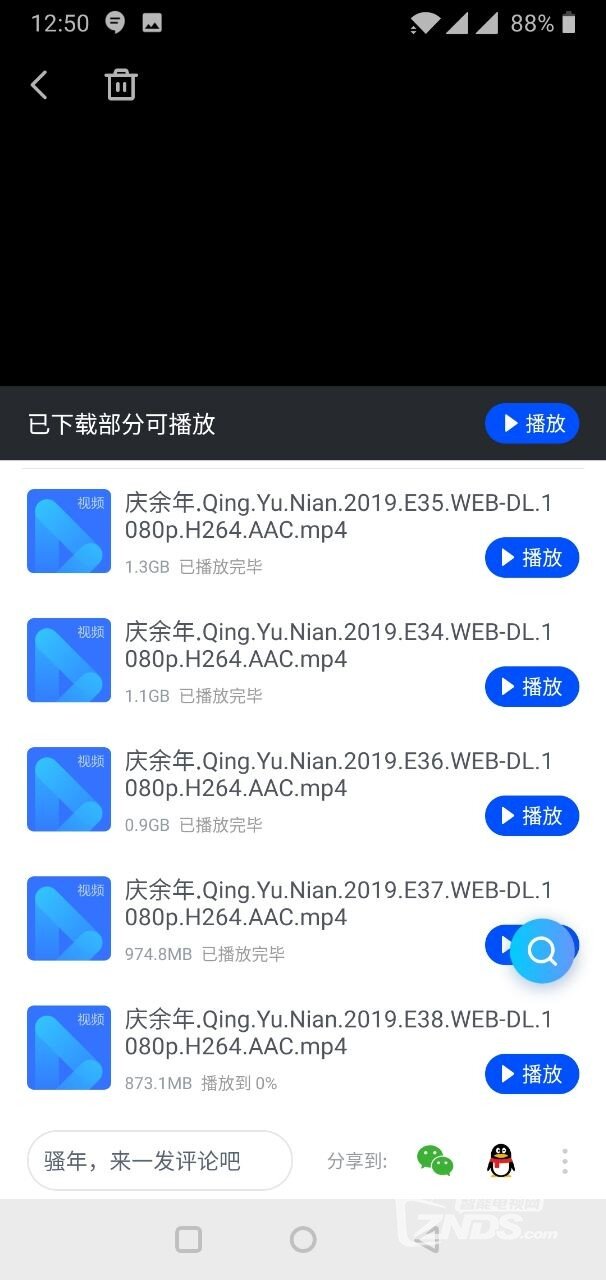Screen dimensions: 606x1280
Task: Play the E38 episode
Action: pos(532,1074)
